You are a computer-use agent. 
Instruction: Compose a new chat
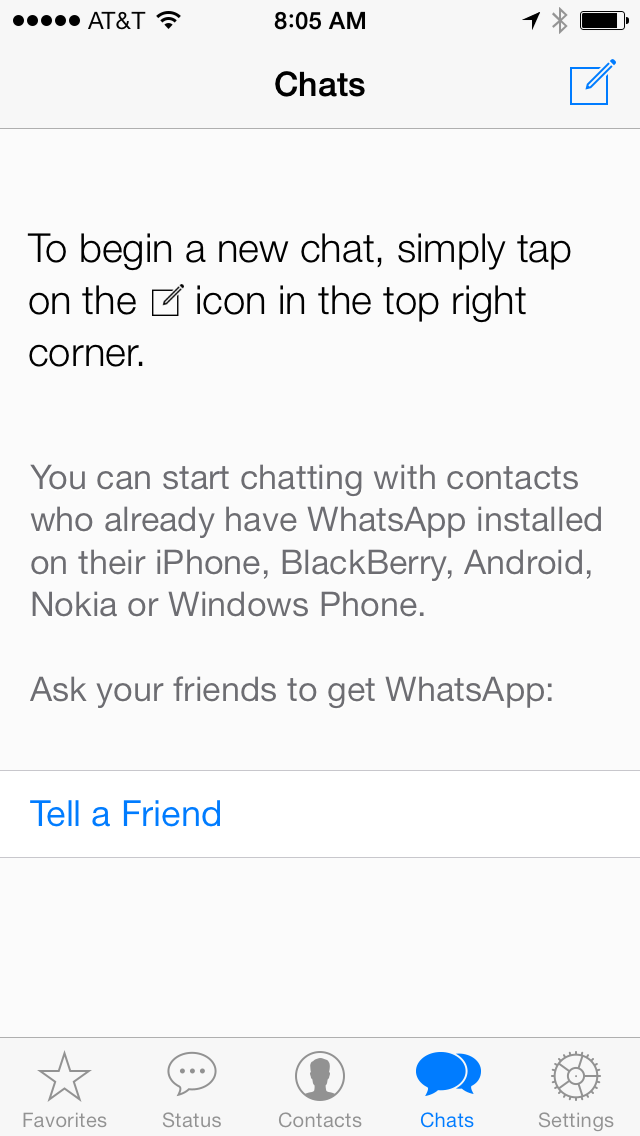click(592, 84)
